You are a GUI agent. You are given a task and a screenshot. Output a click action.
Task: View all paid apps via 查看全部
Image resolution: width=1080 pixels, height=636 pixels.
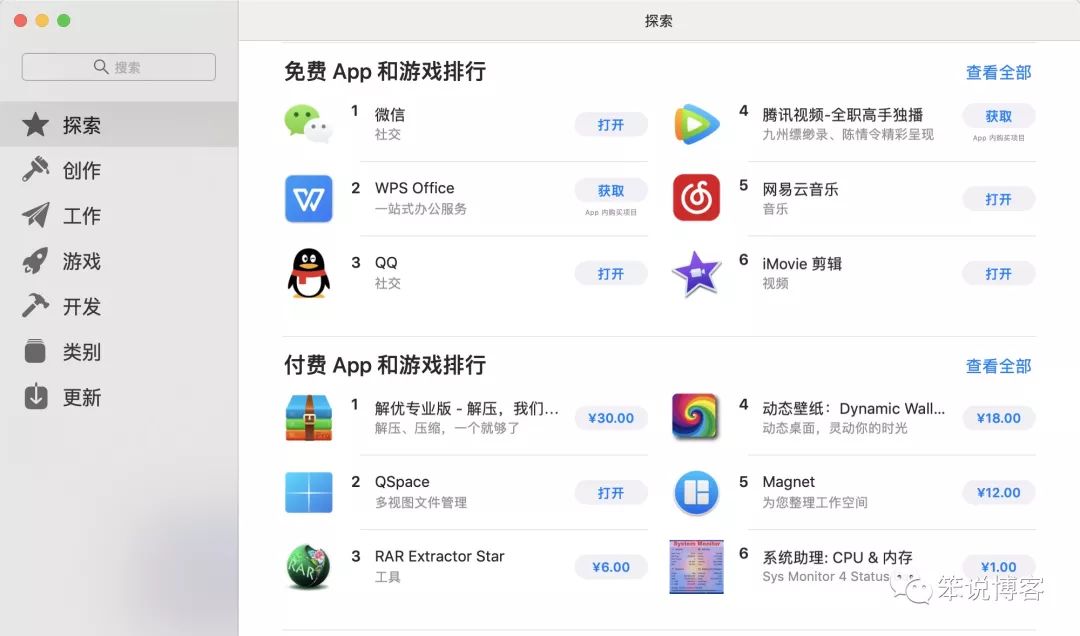(x=998, y=367)
